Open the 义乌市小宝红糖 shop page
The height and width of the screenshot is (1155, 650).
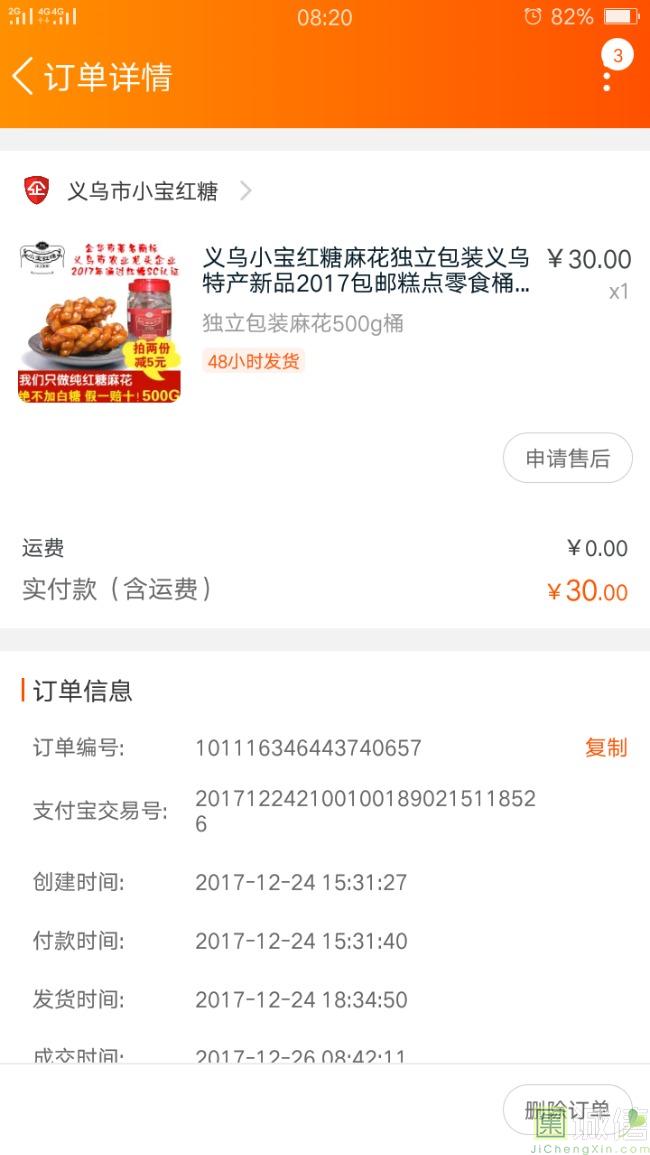point(142,191)
